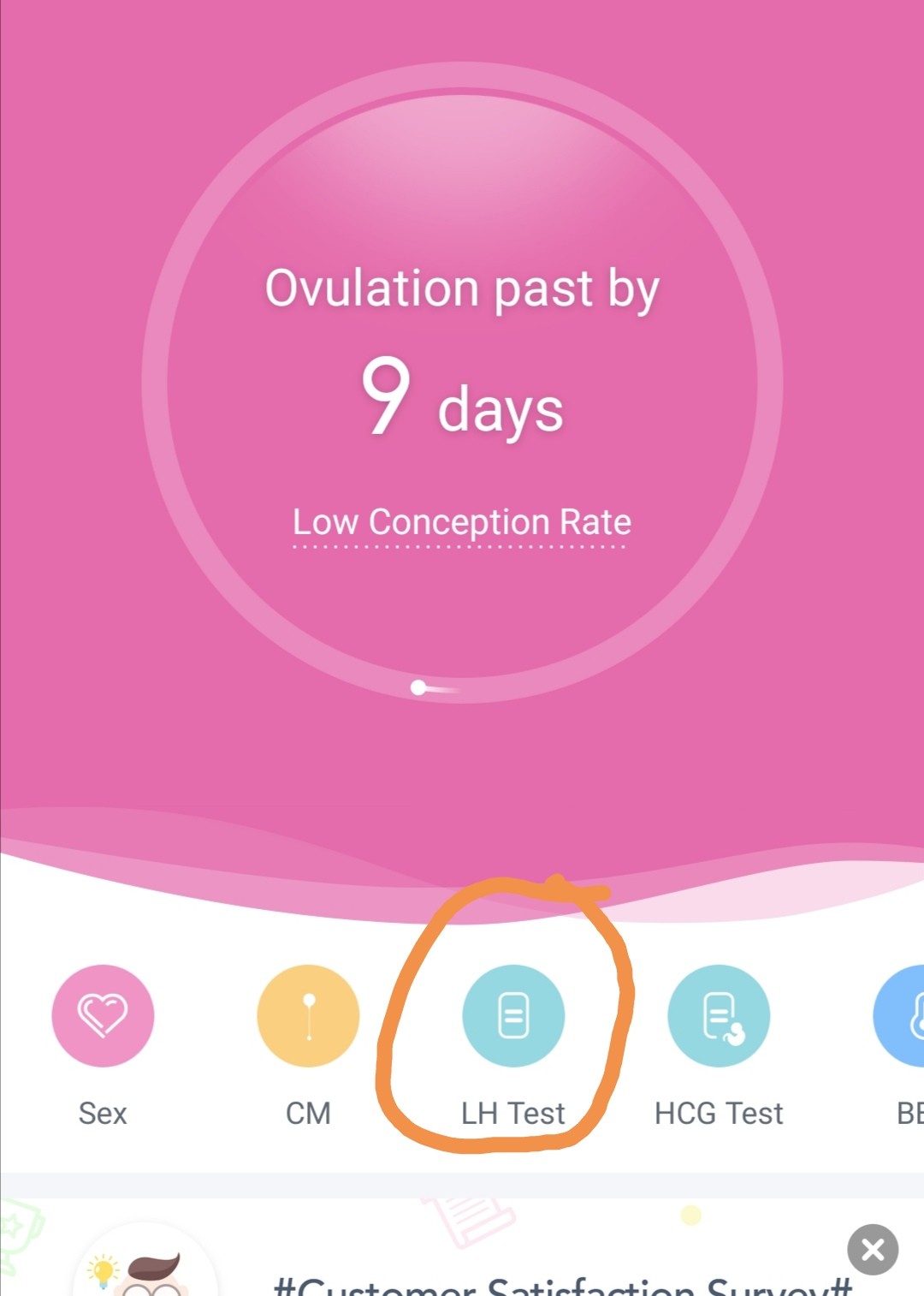Open the LH Test logging option
The height and width of the screenshot is (1296, 924).
coord(513,1016)
